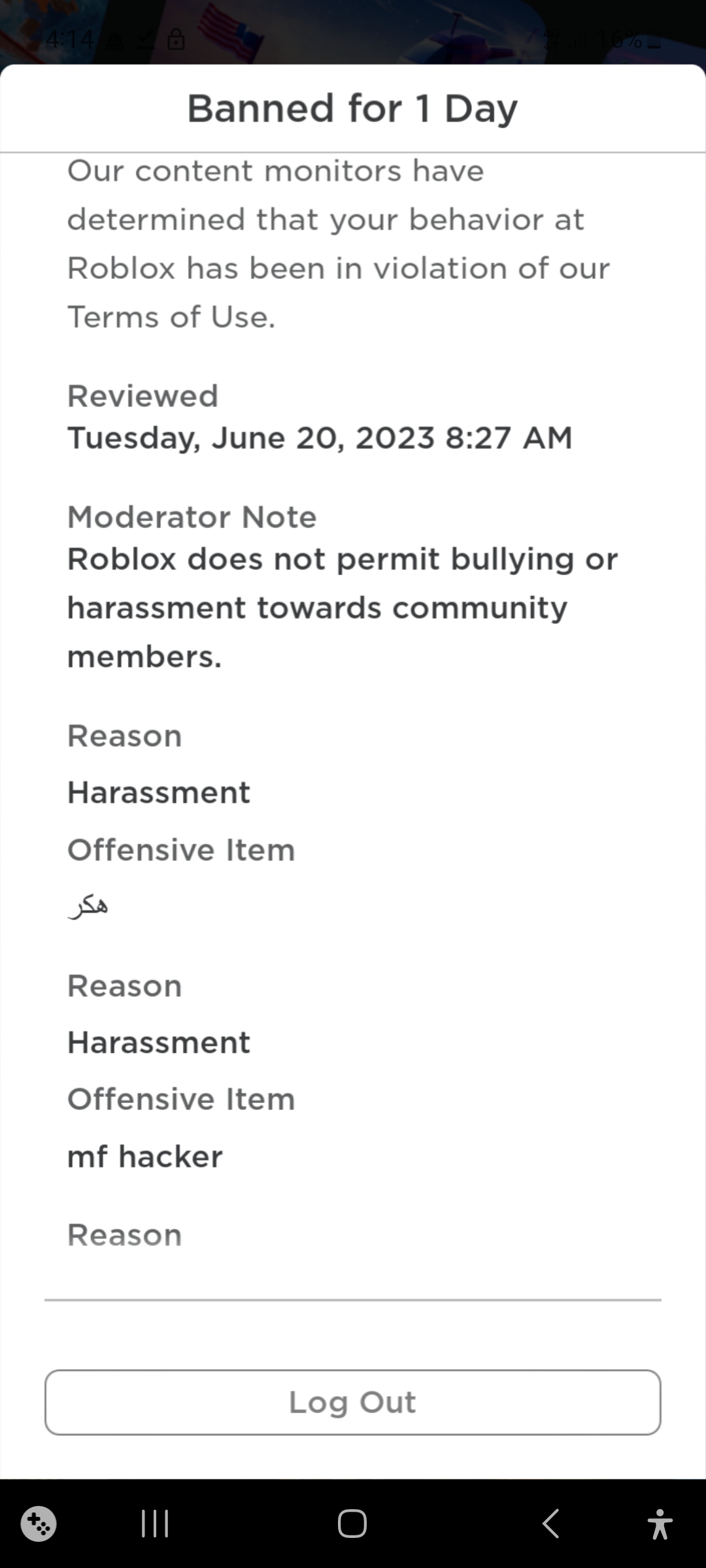The image size is (706, 1568).
Task: Go to the home screen
Action: point(352,1524)
